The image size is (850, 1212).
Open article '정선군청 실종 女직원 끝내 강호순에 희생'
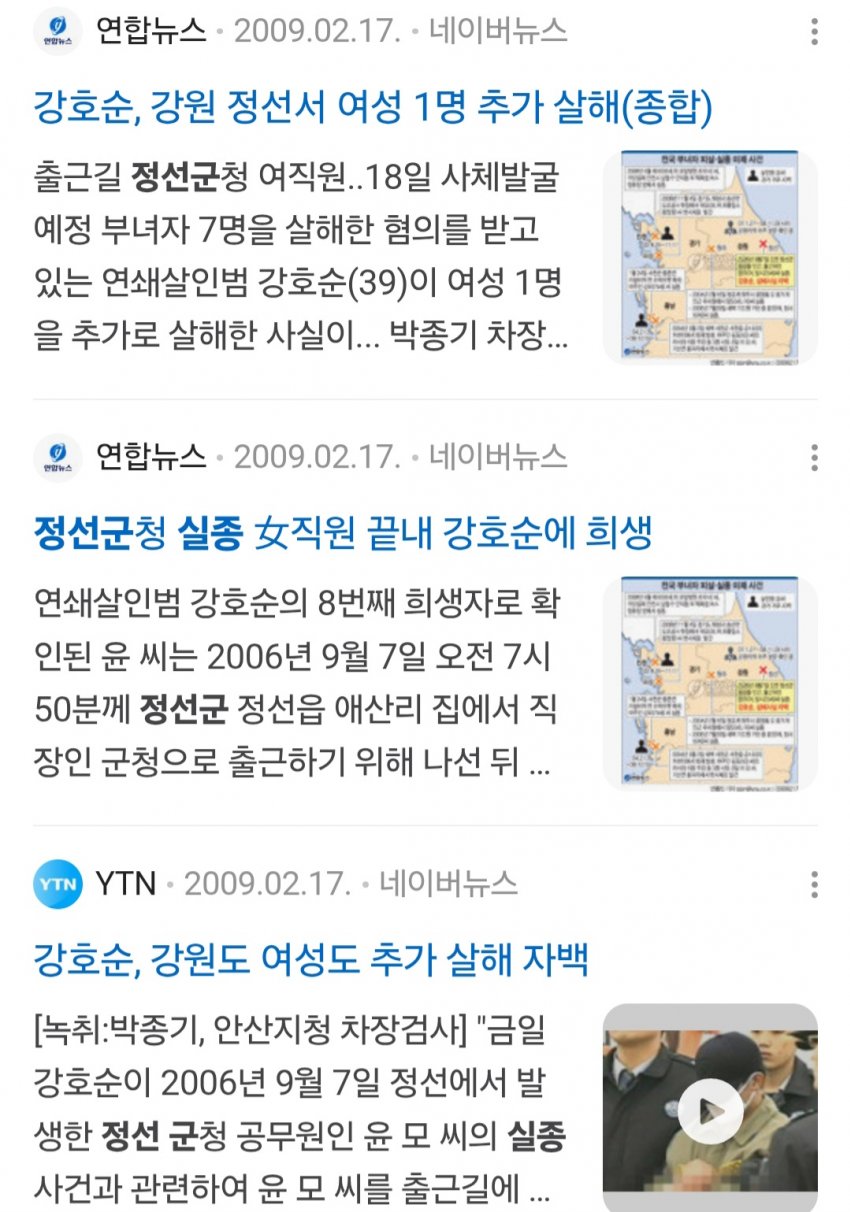(343, 534)
